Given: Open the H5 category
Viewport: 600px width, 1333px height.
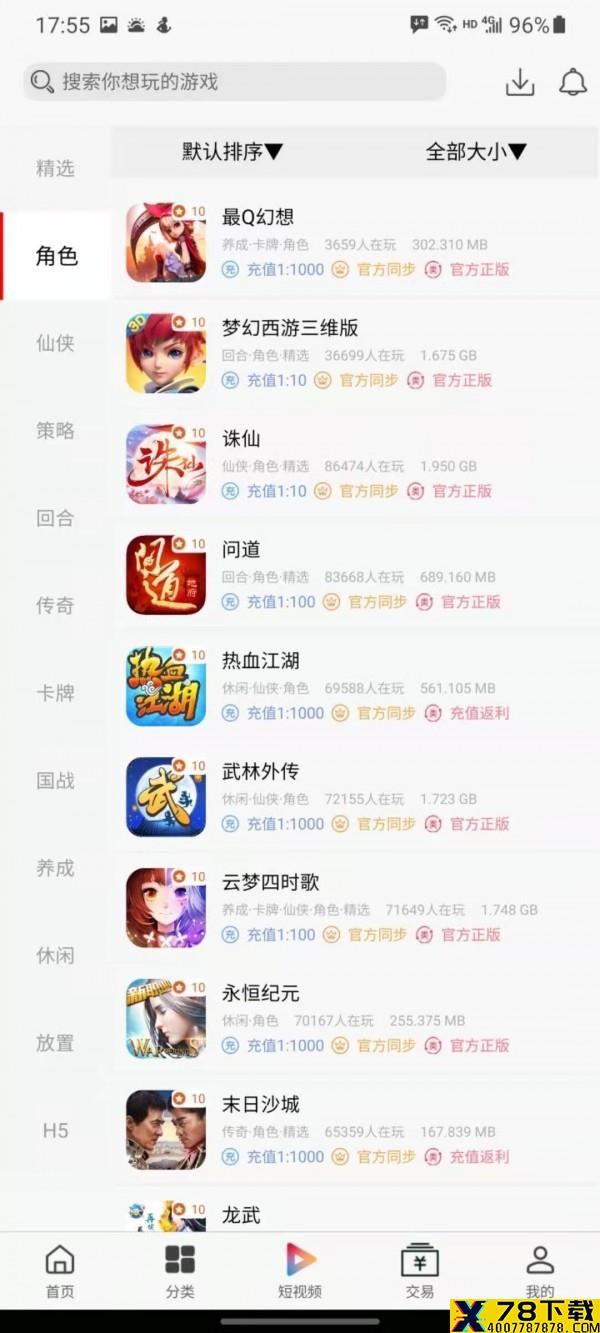Looking at the screenshot, I should (55, 1130).
